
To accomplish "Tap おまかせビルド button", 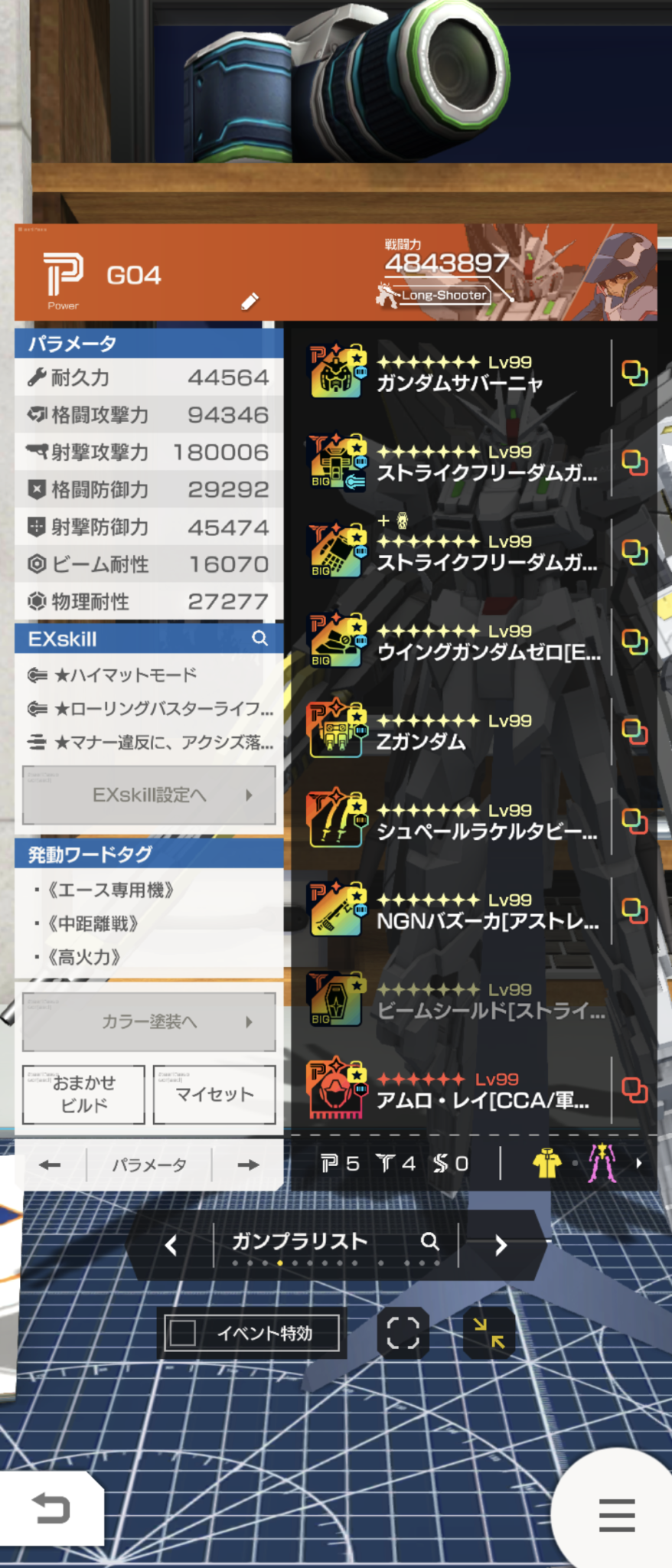I will coord(83,1094).
